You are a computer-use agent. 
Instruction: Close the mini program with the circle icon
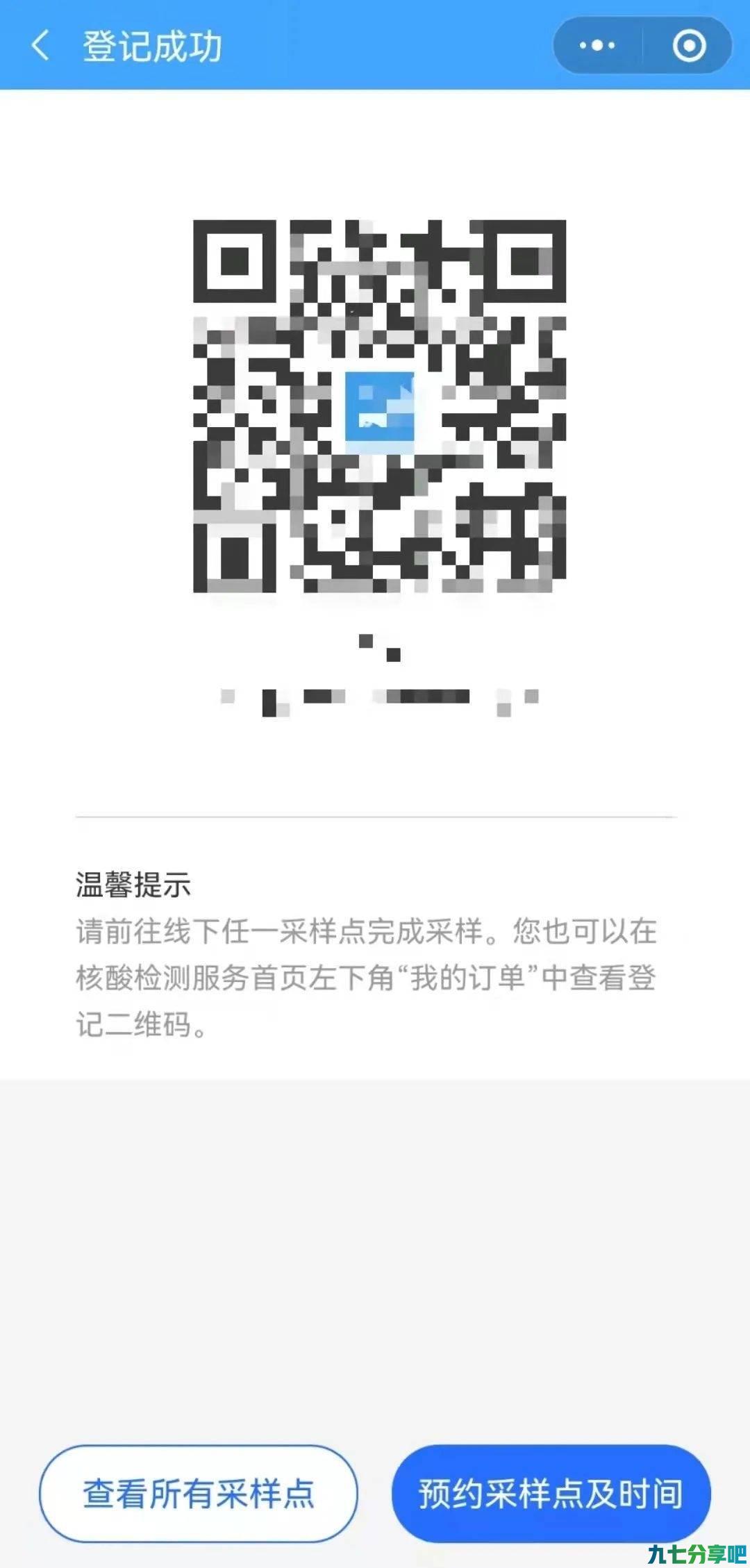pyautogui.click(x=689, y=46)
